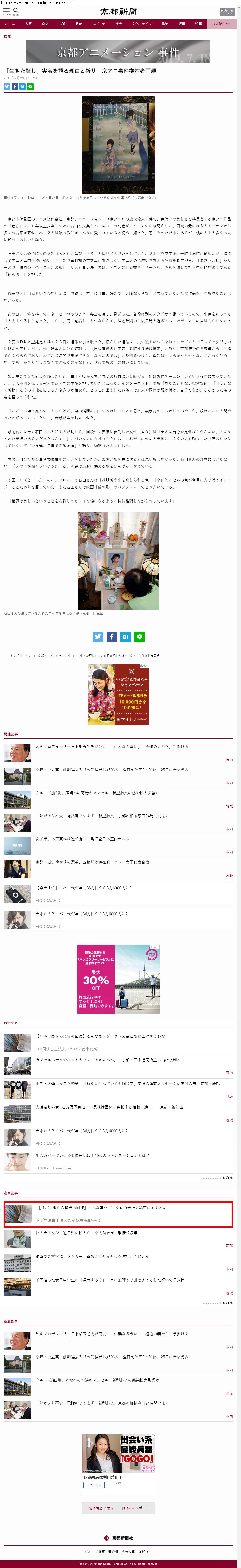Screen dimensions: 241x1568
Task: Open 巨大ナメクジ1道7県に拡大か article
Action: tap(86, 1233)
